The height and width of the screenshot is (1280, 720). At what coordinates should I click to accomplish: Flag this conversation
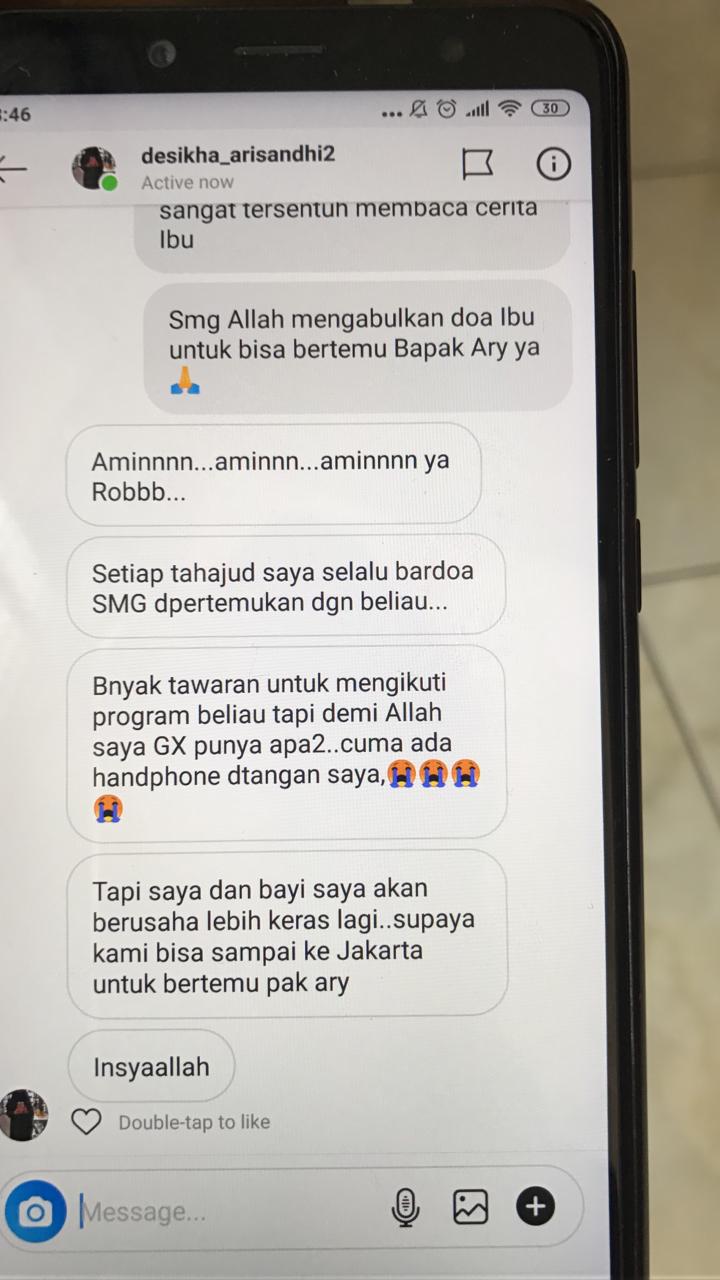coord(478,164)
